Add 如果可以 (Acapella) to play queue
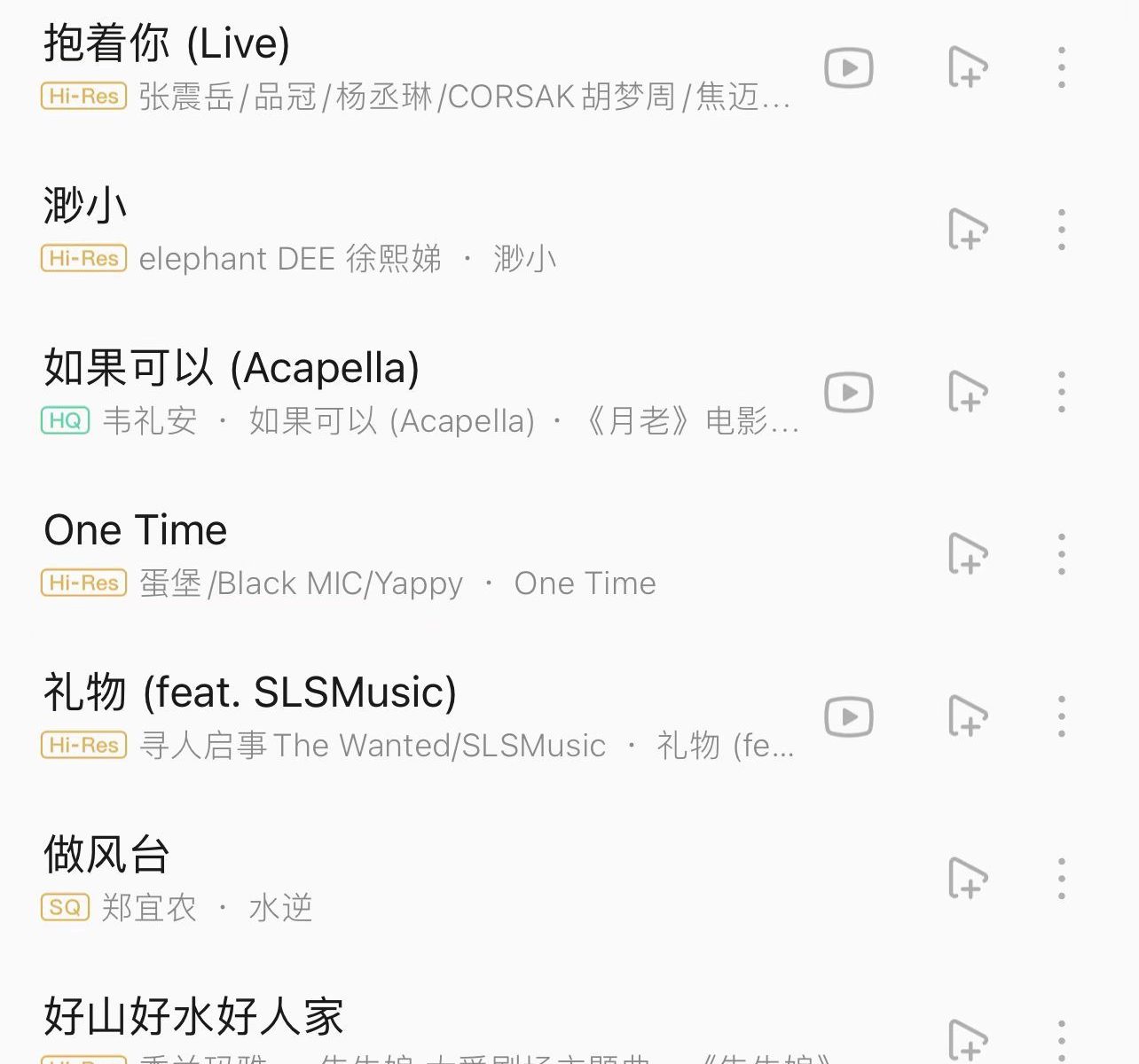This screenshot has width=1139, height=1064. (967, 393)
